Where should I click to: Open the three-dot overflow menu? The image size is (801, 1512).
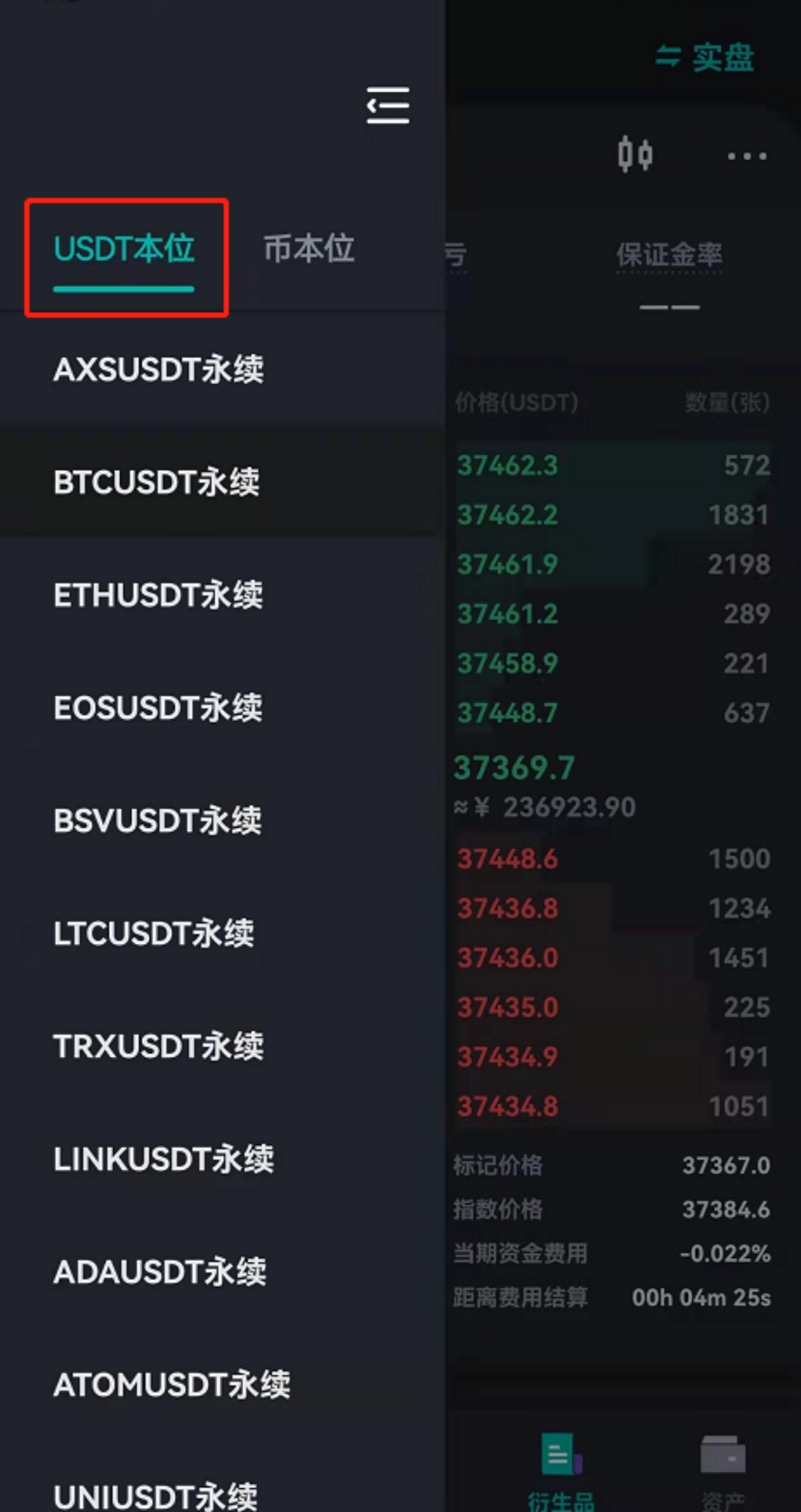pos(747,156)
